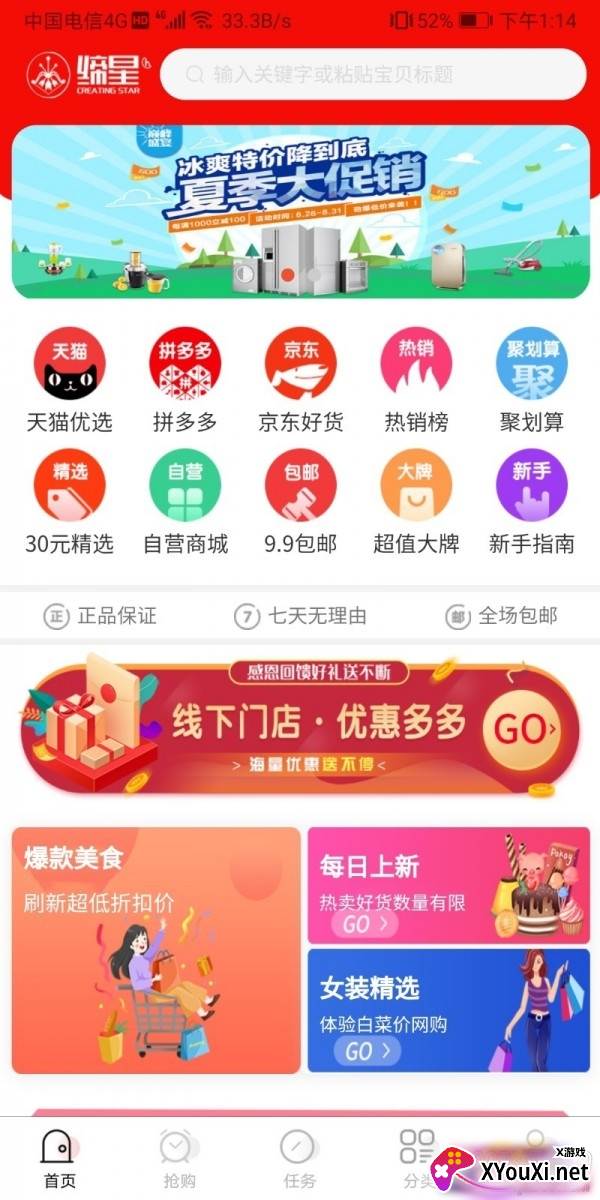This screenshot has width=600, height=1200.
Task: Switch to the 抢购 tab
Action: [180, 1159]
